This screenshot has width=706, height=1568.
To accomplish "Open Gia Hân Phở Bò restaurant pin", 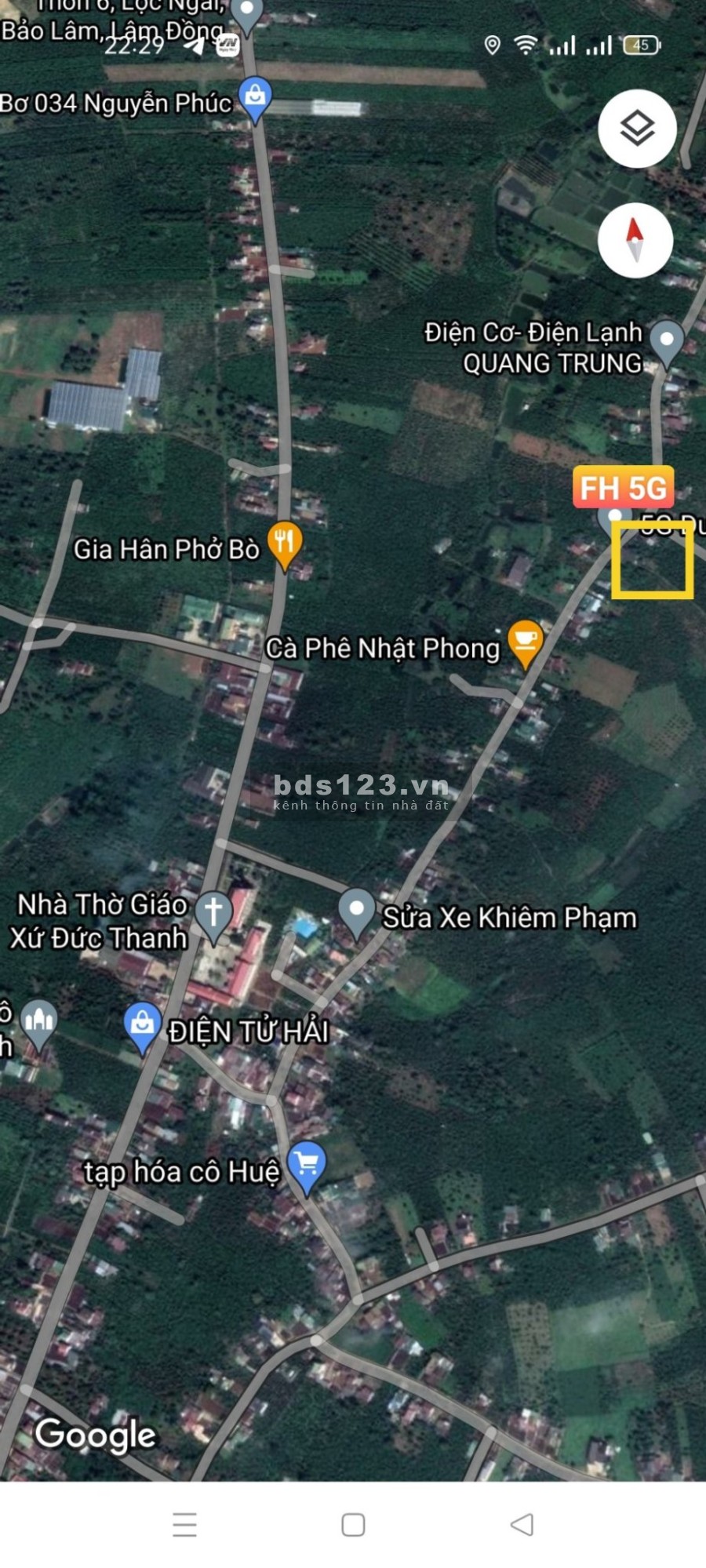I will 285,543.
